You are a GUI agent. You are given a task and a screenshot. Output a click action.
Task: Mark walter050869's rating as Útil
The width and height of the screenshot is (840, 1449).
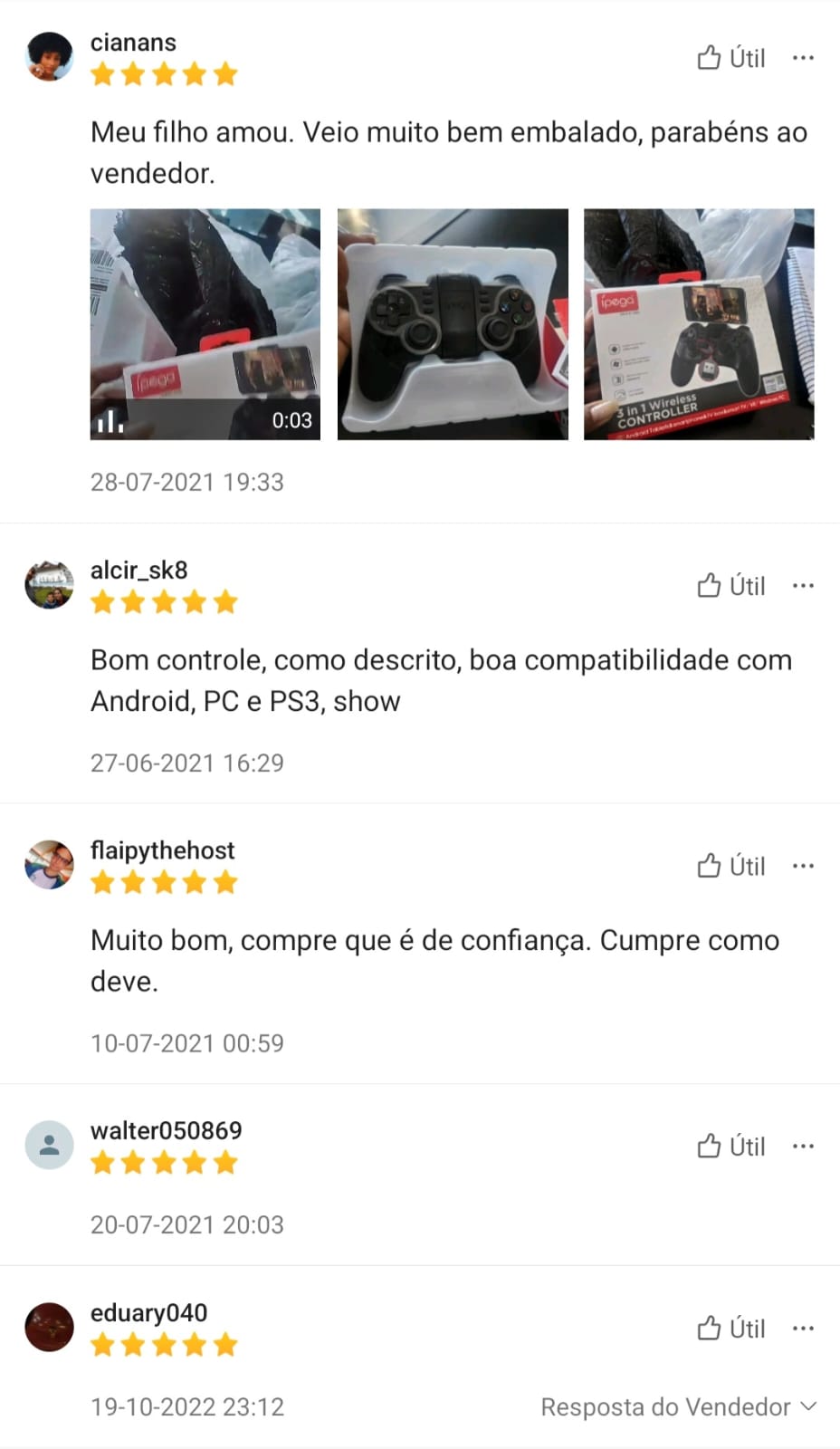[x=730, y=1147]
